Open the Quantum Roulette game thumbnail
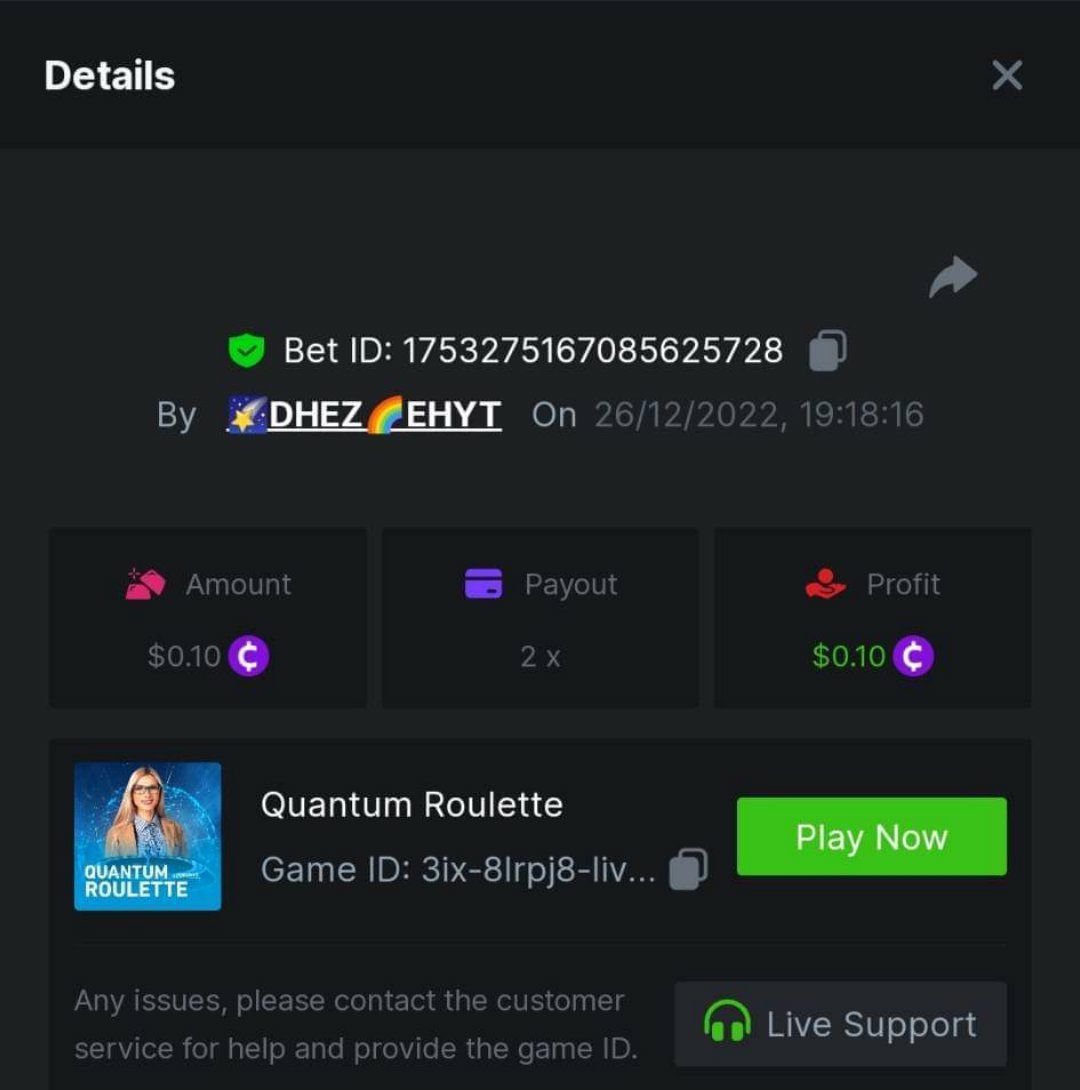The height and width of the screenshot is (1090, 1080). coord(148,836)
